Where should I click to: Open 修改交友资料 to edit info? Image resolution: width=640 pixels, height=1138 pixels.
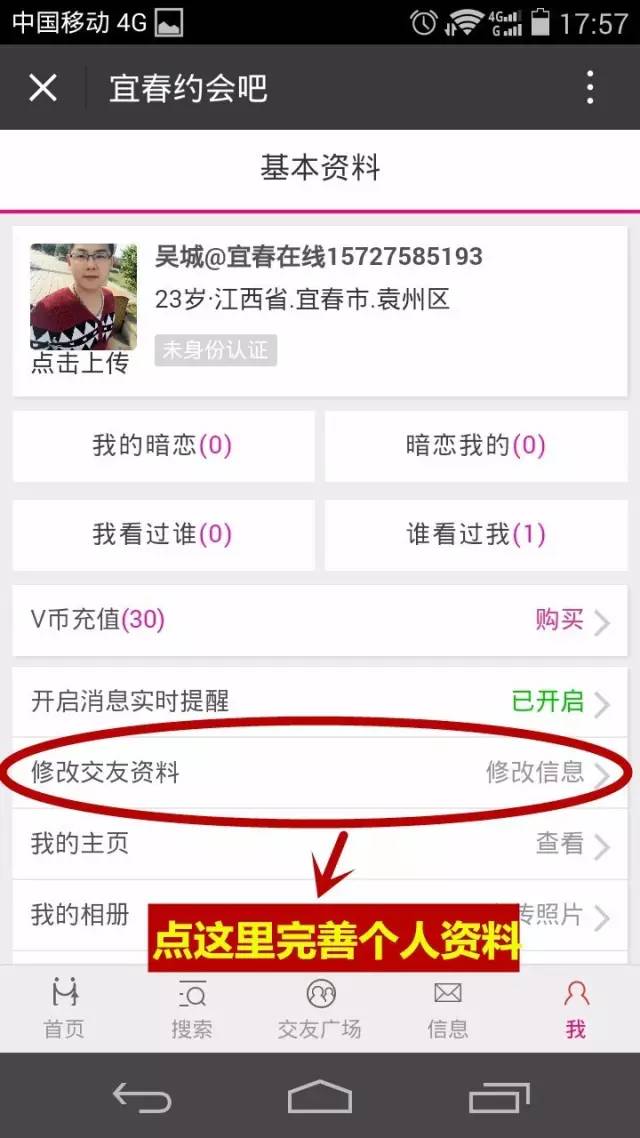pyautogui.click(x=320, y=773)
